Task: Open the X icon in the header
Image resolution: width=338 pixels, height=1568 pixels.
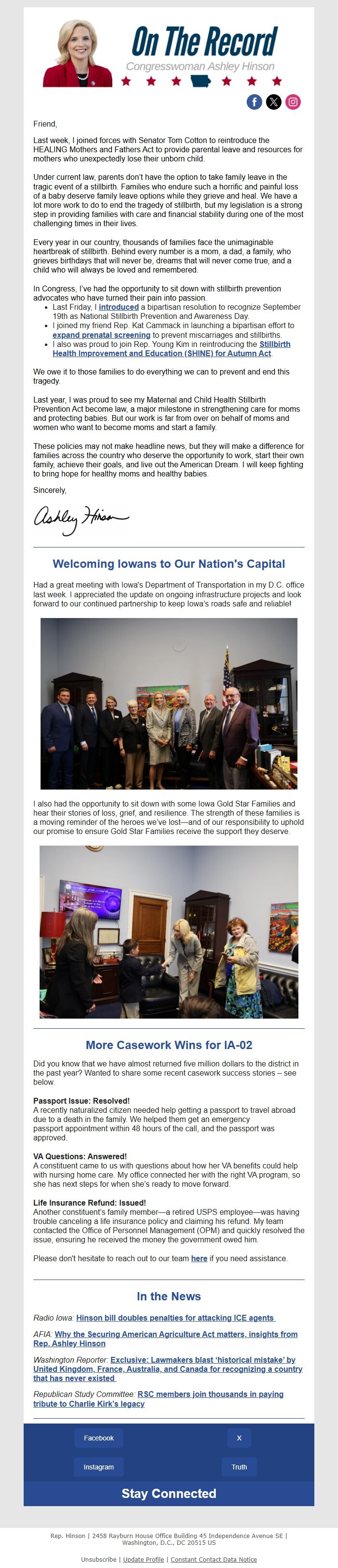Action: tap(274, 101)
